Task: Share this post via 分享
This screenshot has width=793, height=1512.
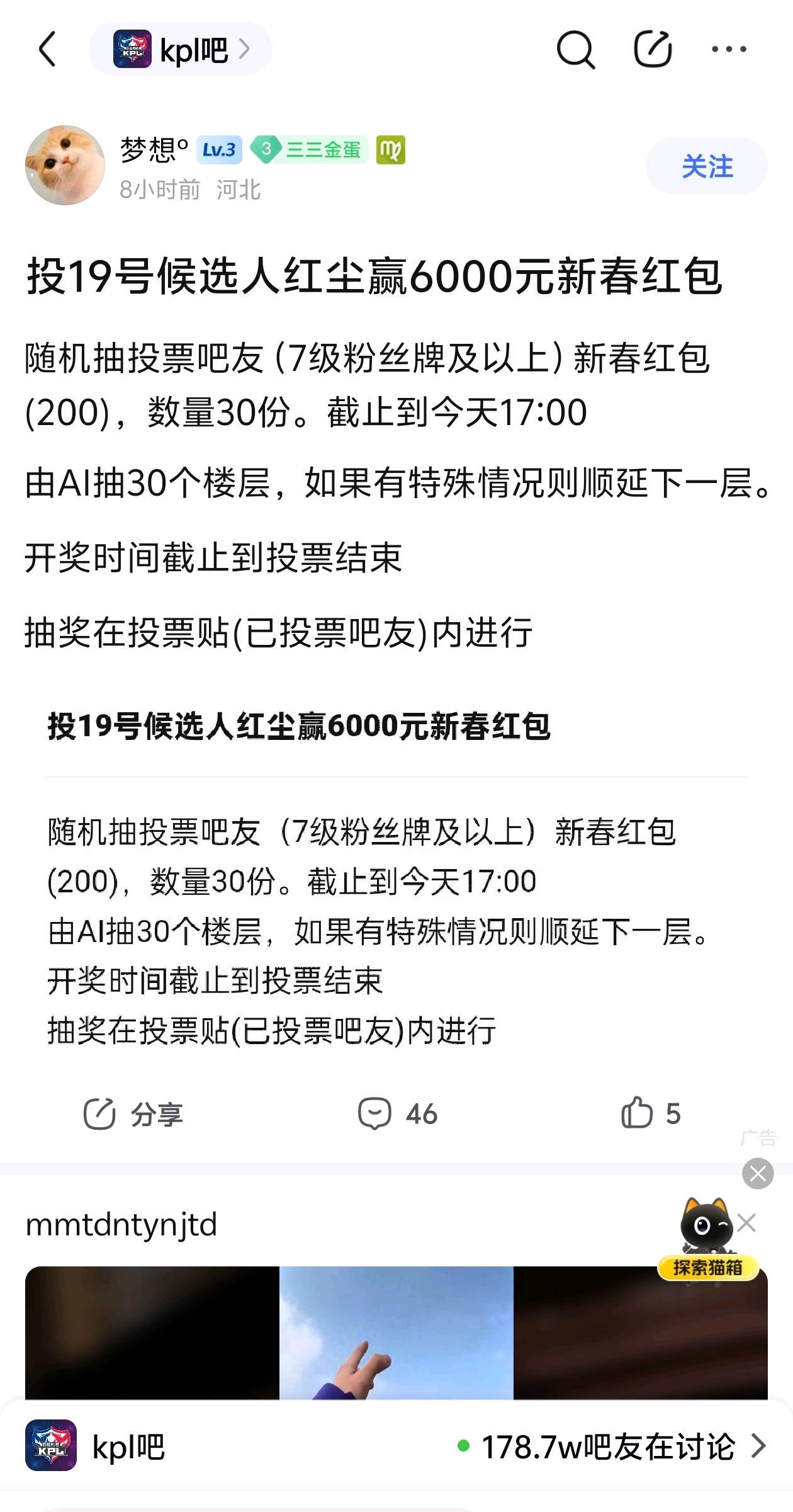Action: tap(133, 1114)
